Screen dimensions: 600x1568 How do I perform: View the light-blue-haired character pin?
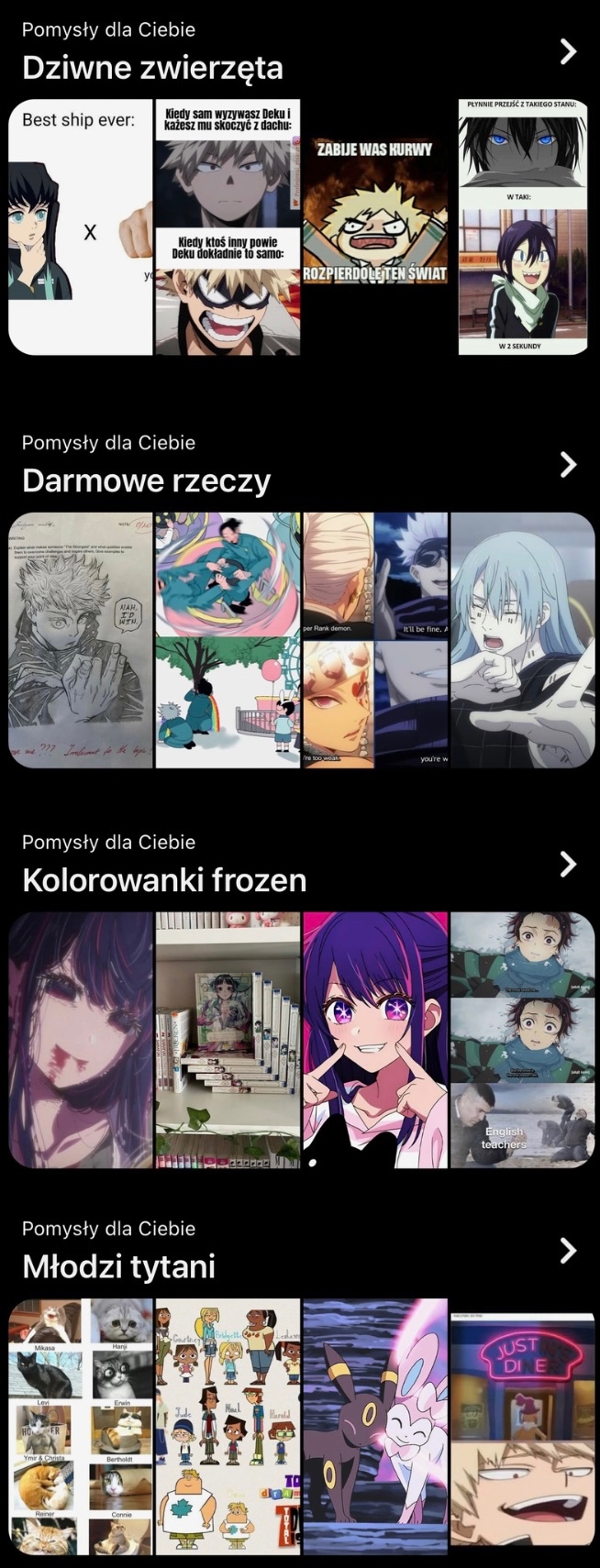click(523, 639)
